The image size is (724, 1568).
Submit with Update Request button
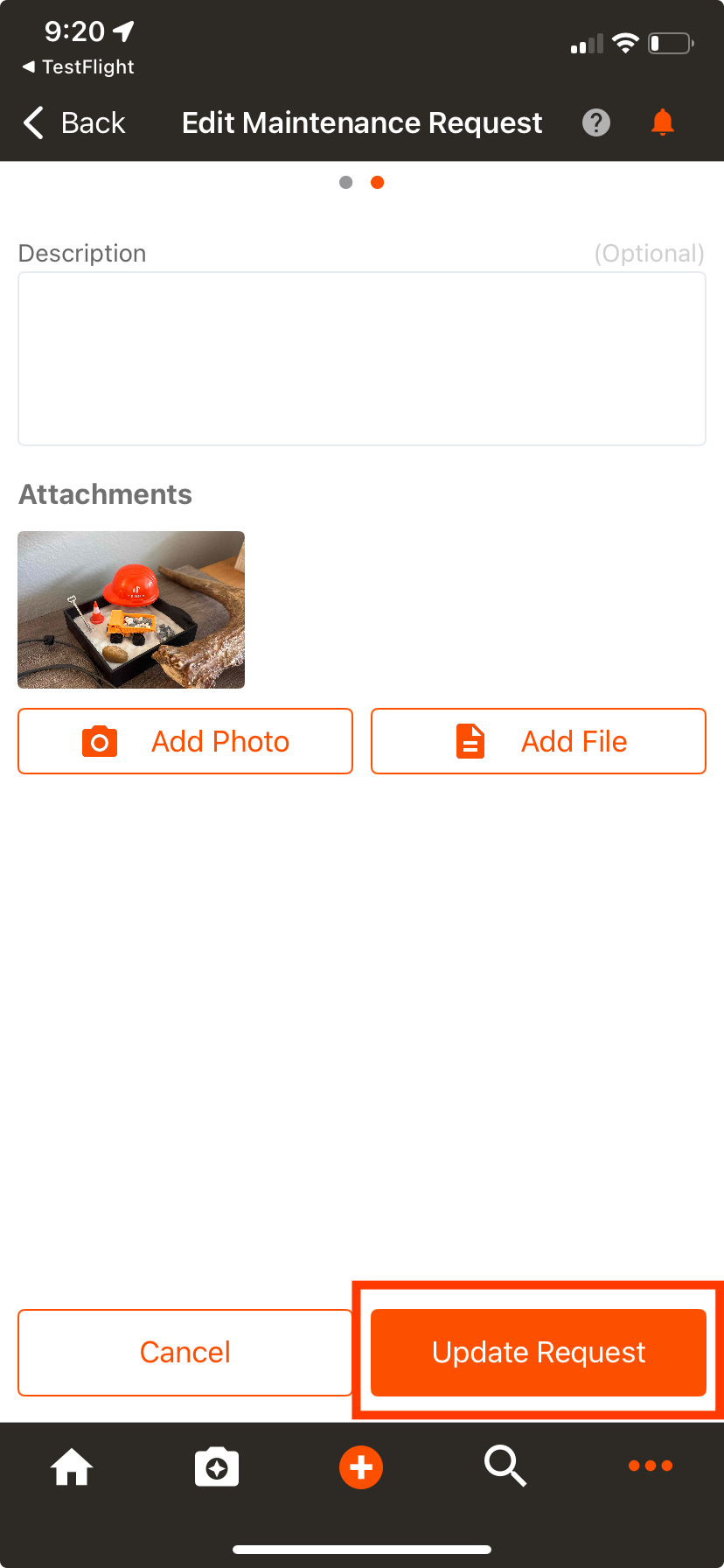[539, 1352]
